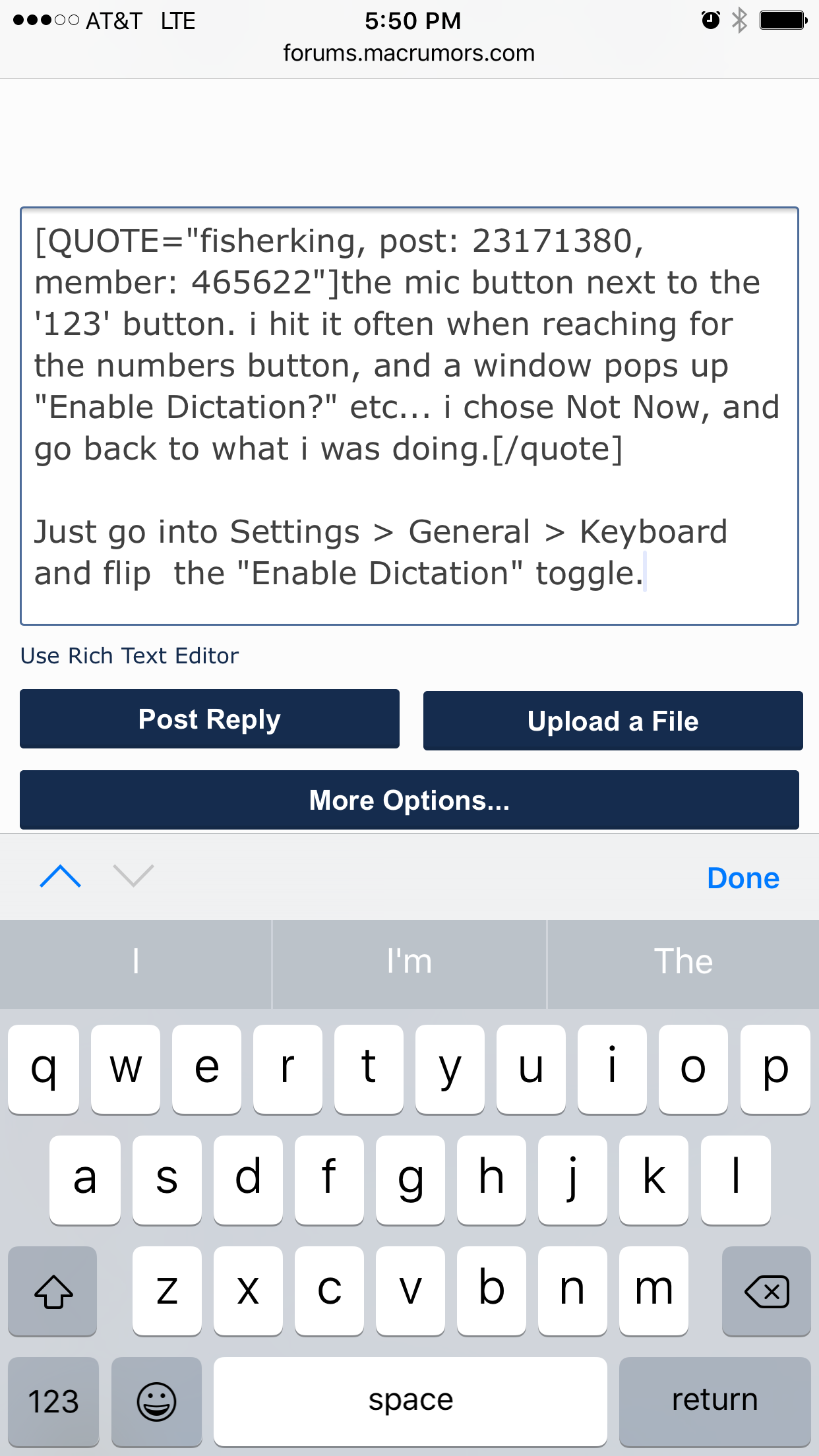Screen dimensions: 819x1456
Task: Tap inside the reply text box
Action: coord(409,415)
